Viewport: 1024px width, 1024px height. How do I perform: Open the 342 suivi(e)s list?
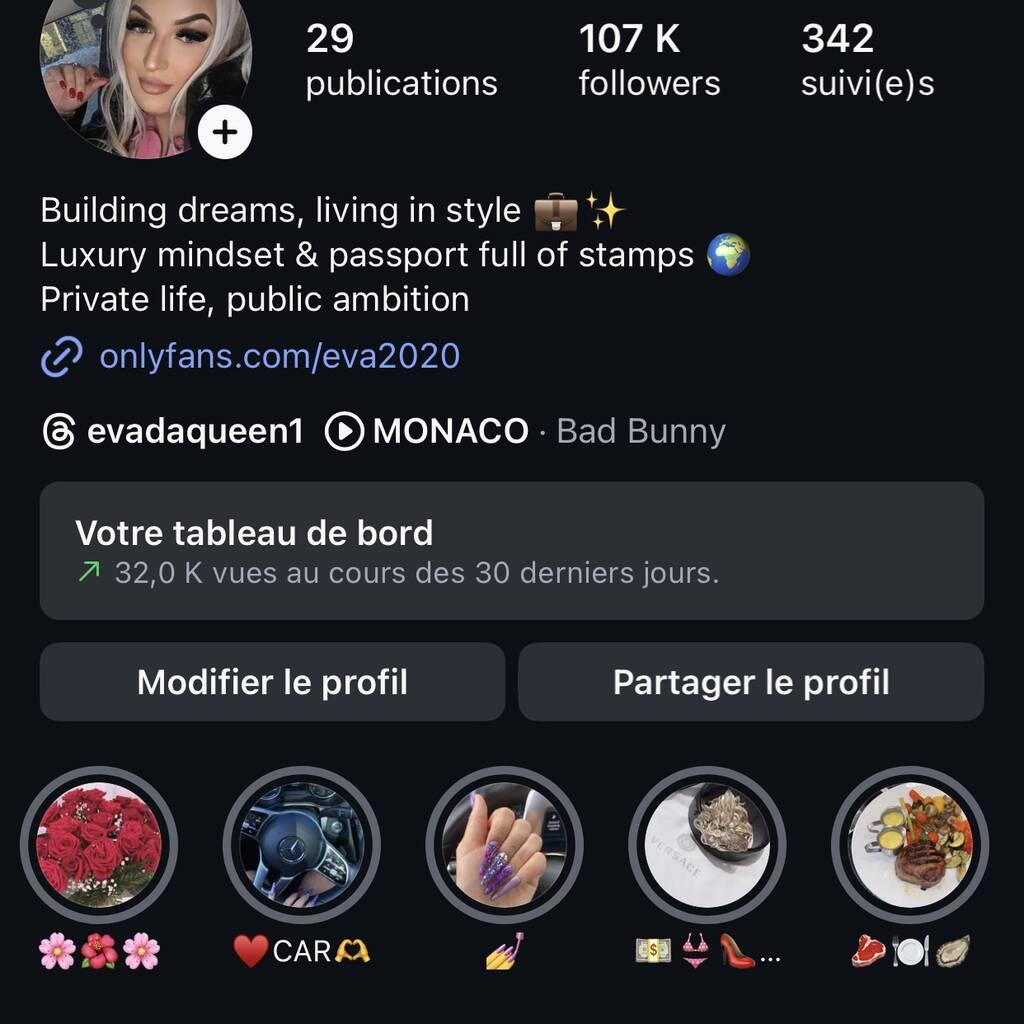coord(867,60)
